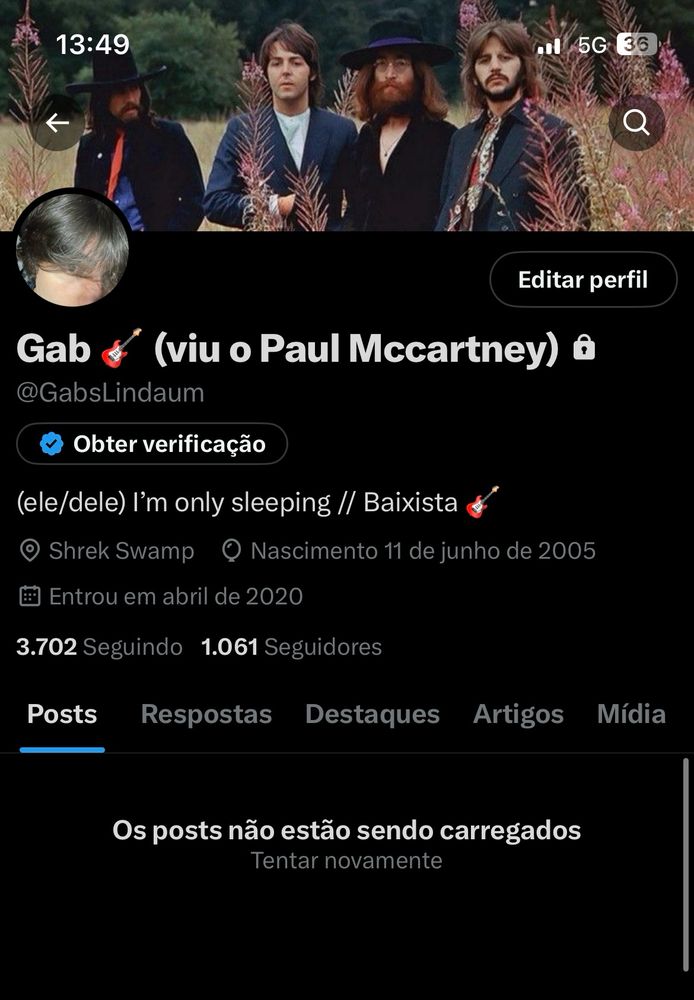Tap the Editar perfil button
This screenshot has width=694, height=1000.
(x=582, y=280)
